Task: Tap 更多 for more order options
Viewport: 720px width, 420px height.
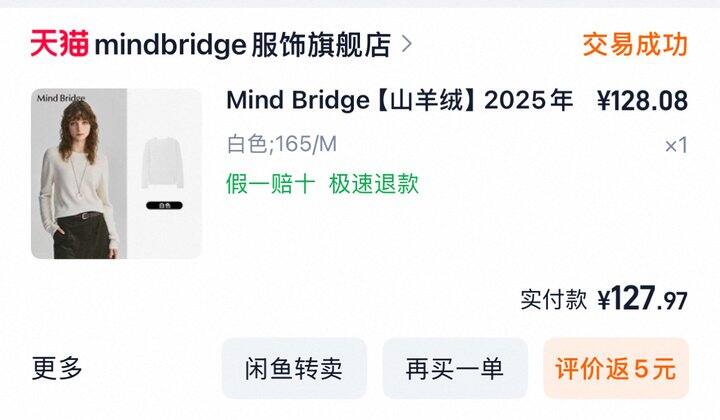Action: 57,368
